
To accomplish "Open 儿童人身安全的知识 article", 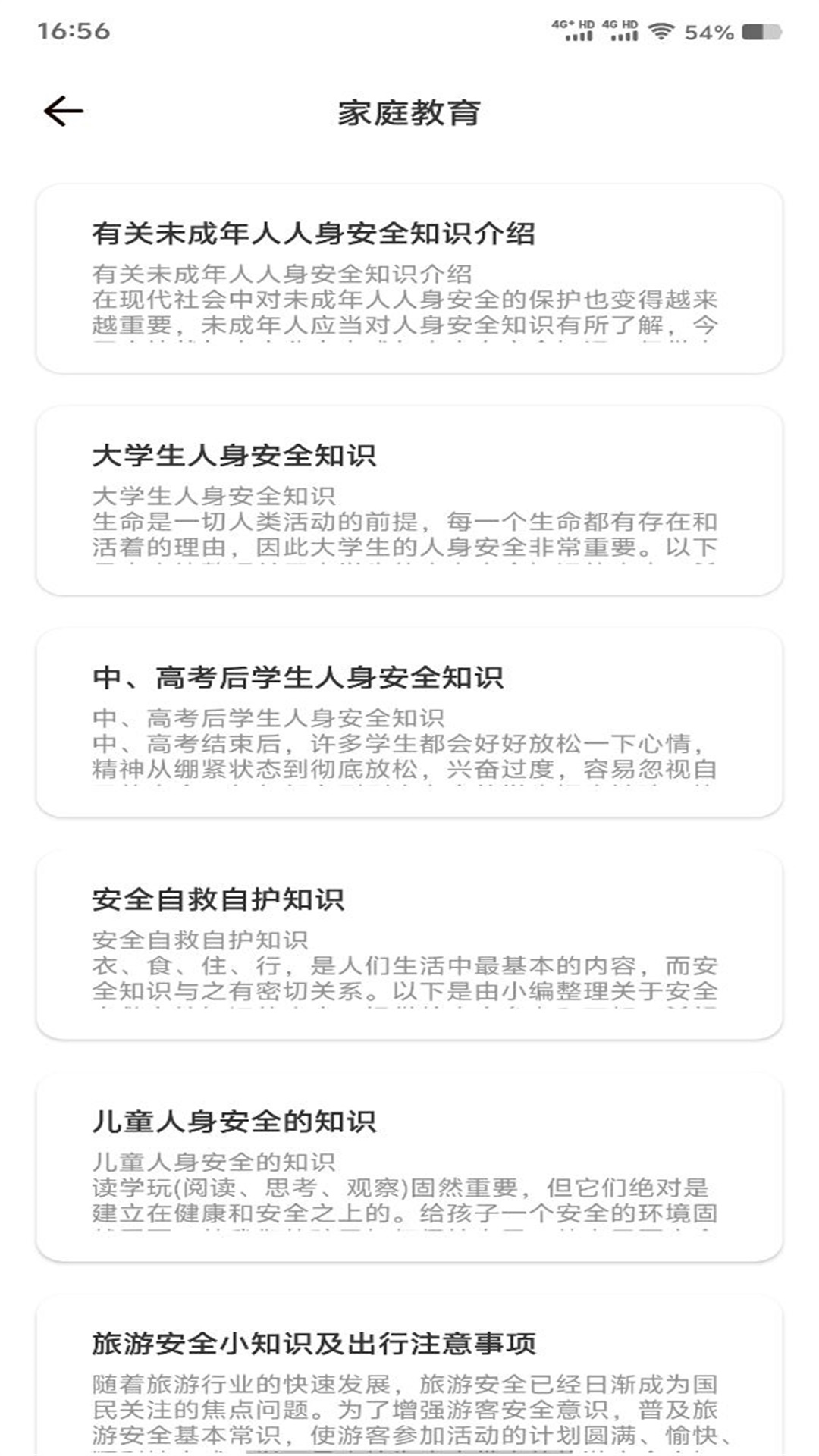I will [409, 1160].
